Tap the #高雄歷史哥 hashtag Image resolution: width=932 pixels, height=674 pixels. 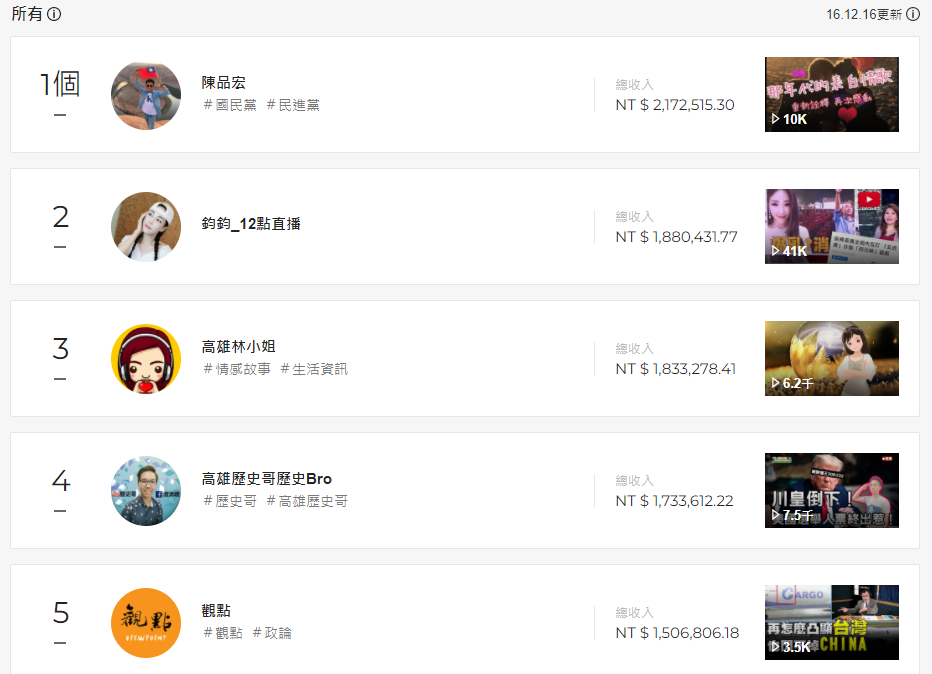pyautogui.click(x=307, y=501)
